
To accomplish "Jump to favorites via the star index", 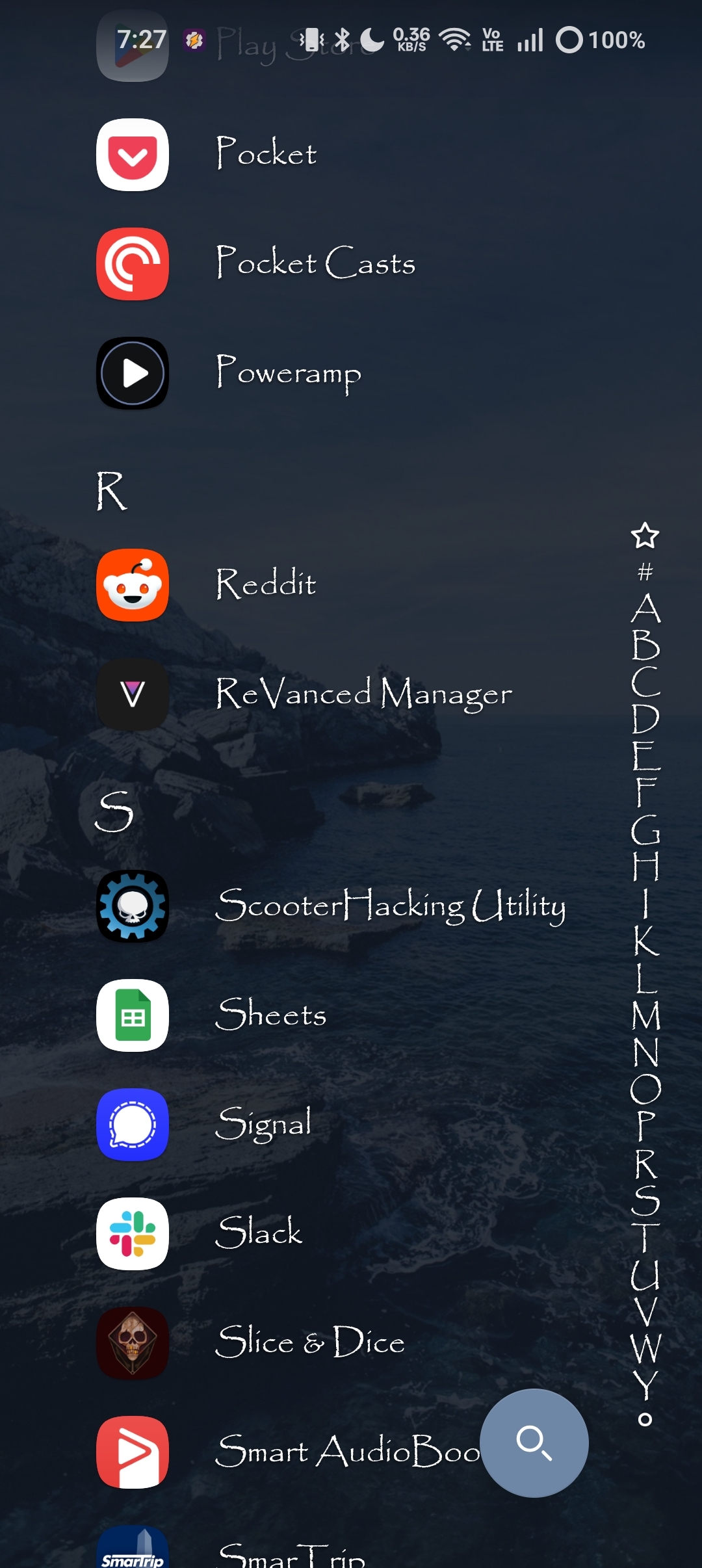I will click(x=645, y=536).
